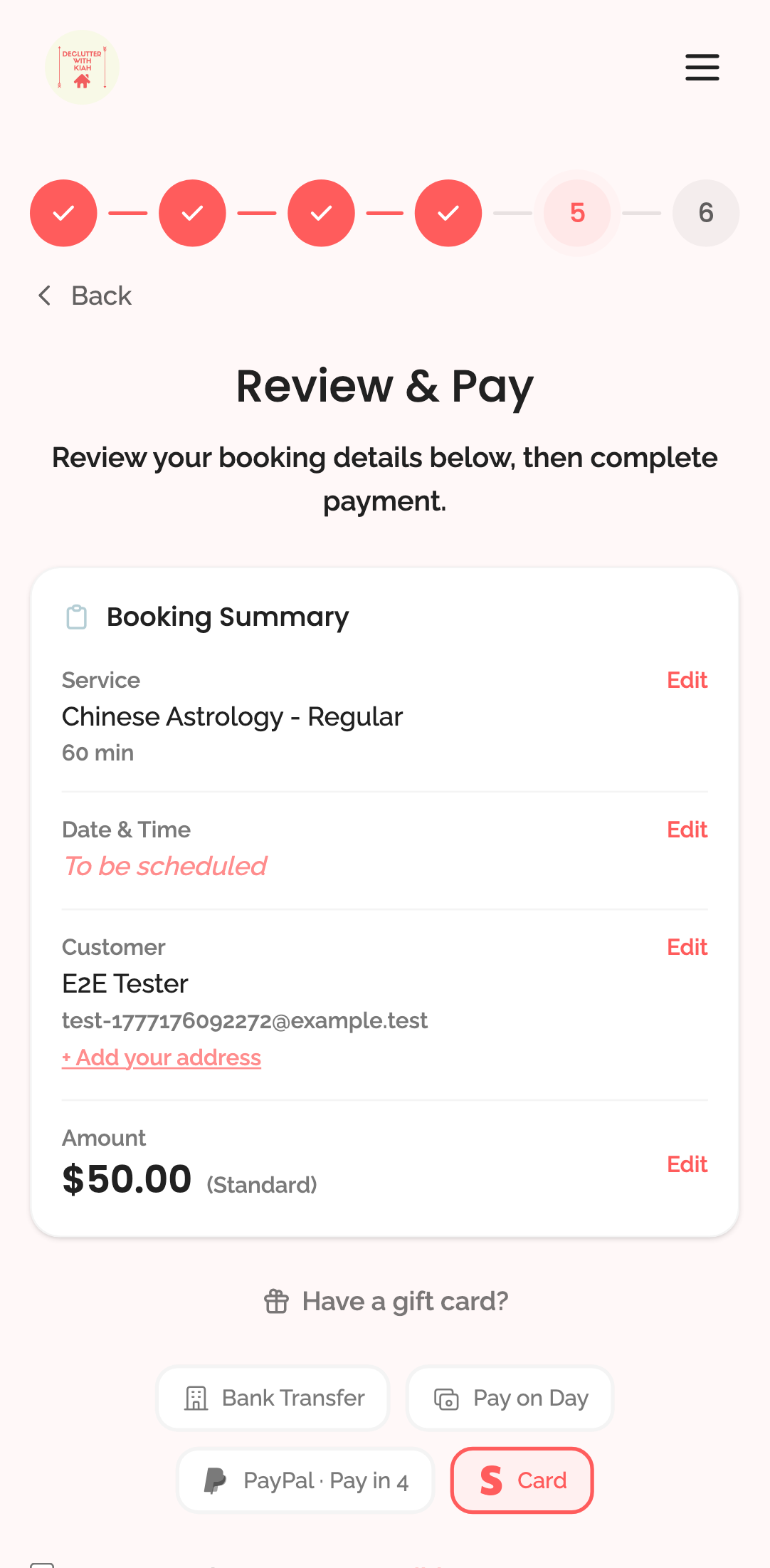Select Bank Transfer payment method
Image resolution: width=770 pixels, height=1568 pixels.
[x=273, y=1397]
